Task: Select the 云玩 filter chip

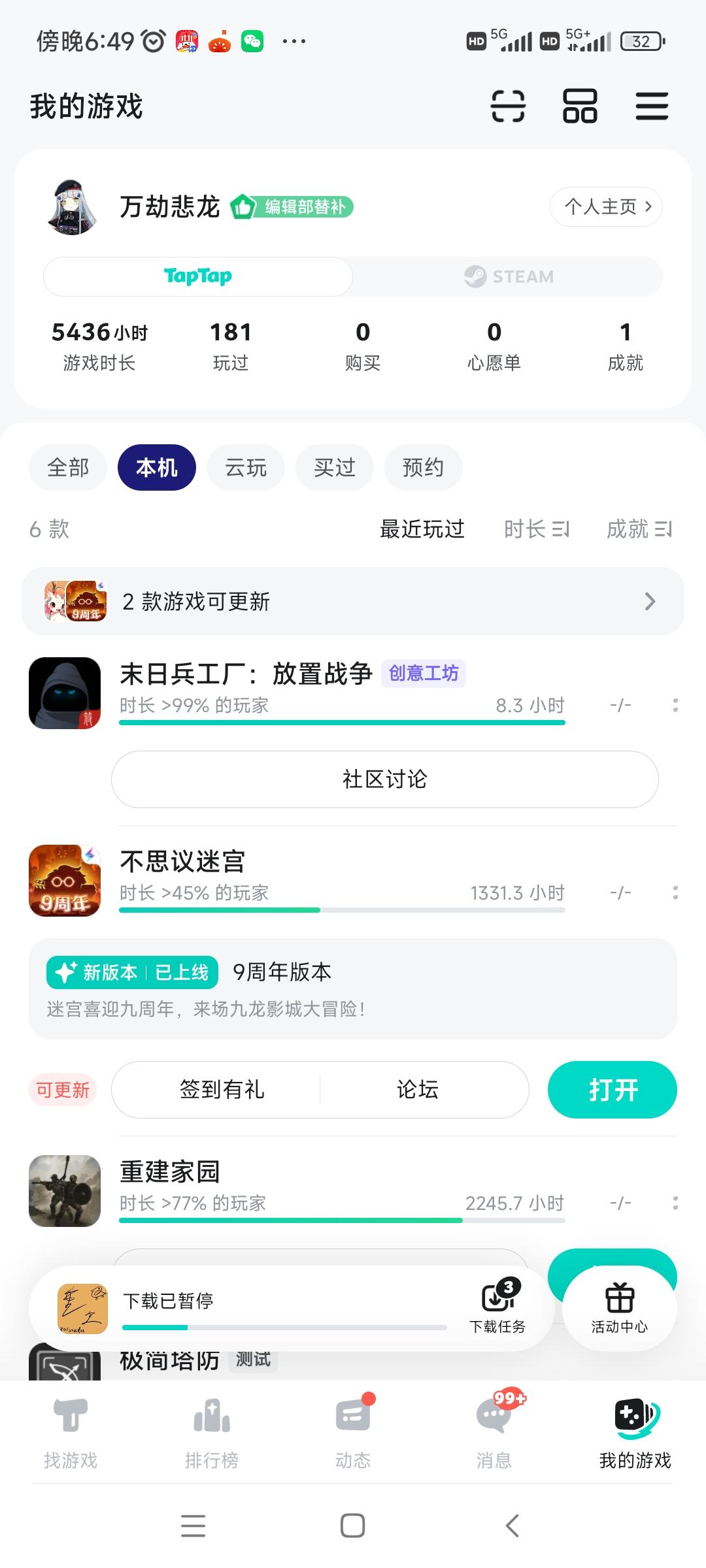Action: (x=246, y=468)
